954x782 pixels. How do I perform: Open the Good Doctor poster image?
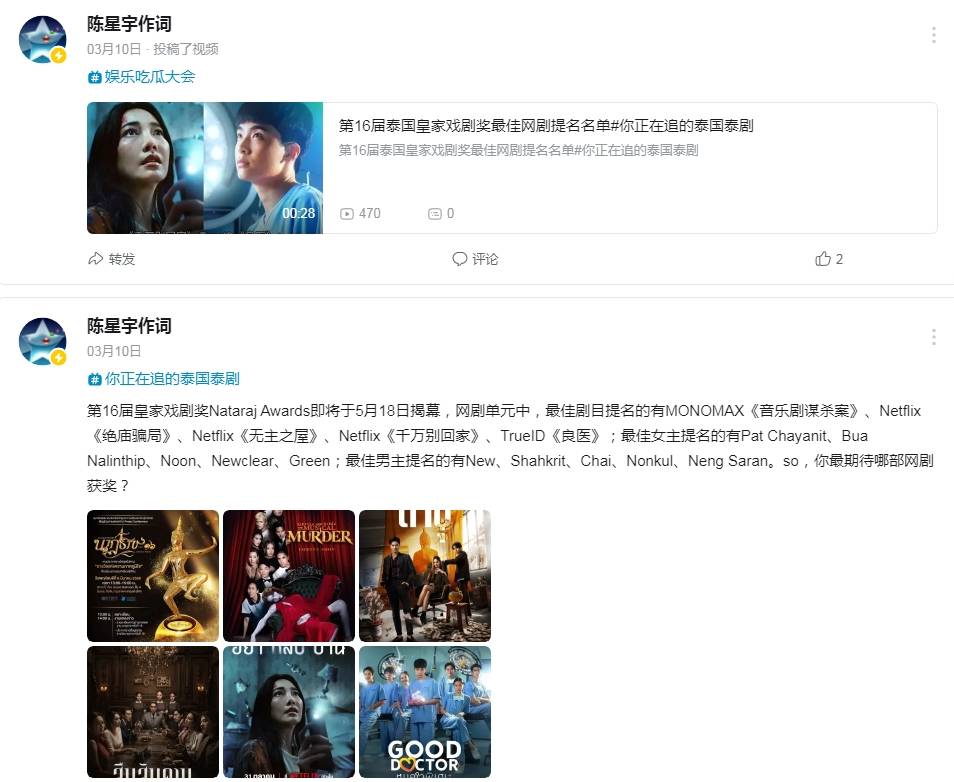point(425,712)
